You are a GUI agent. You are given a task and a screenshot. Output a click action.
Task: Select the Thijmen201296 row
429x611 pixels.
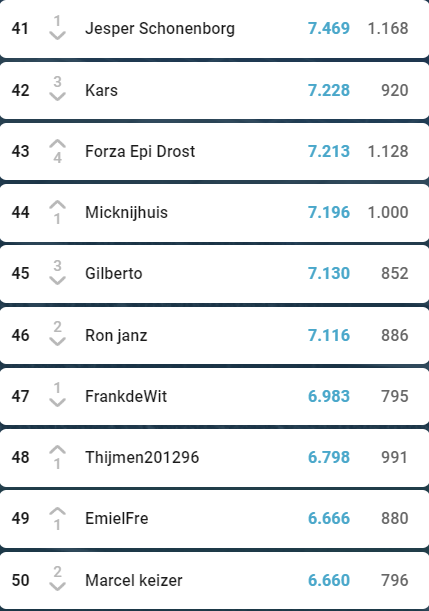point(214,457)
